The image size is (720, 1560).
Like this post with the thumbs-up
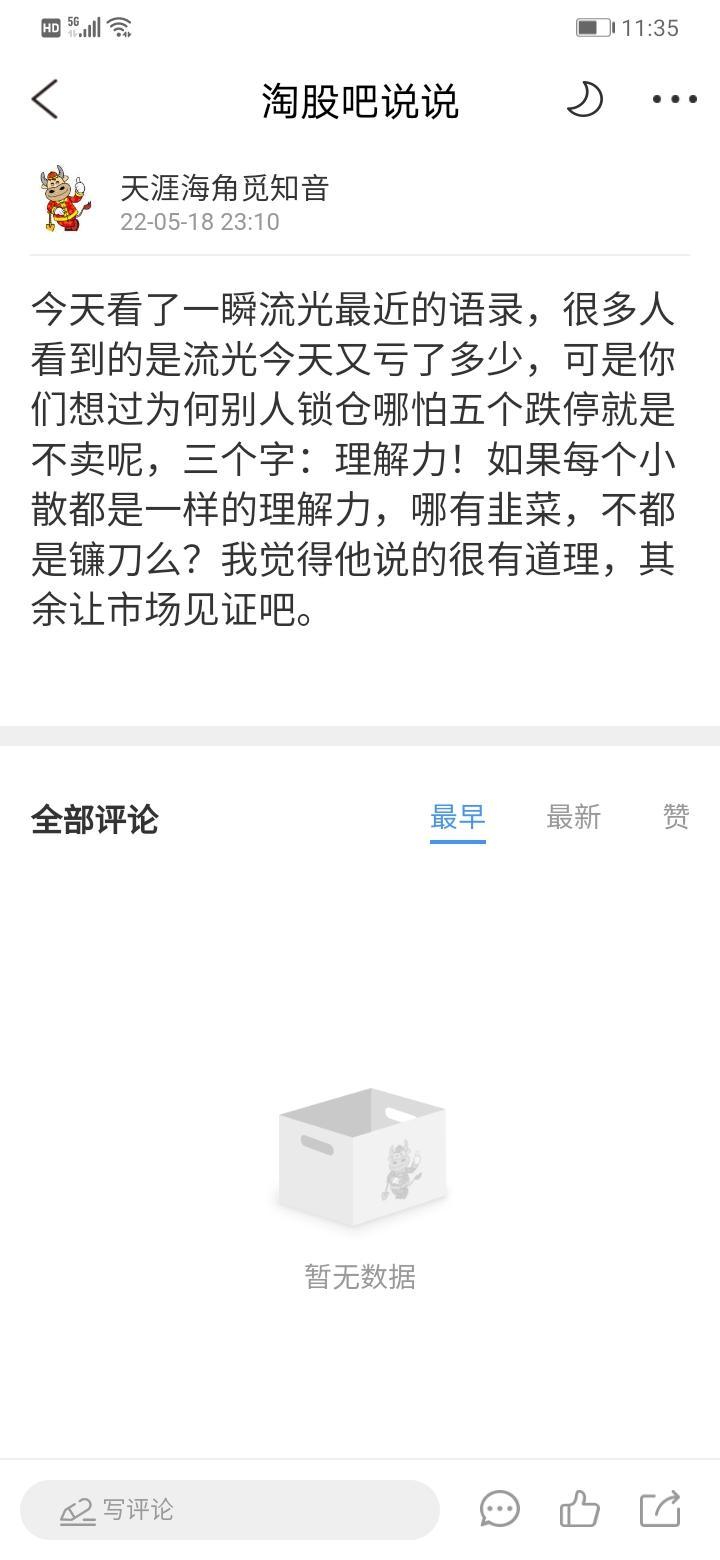tap(580, 1509)
